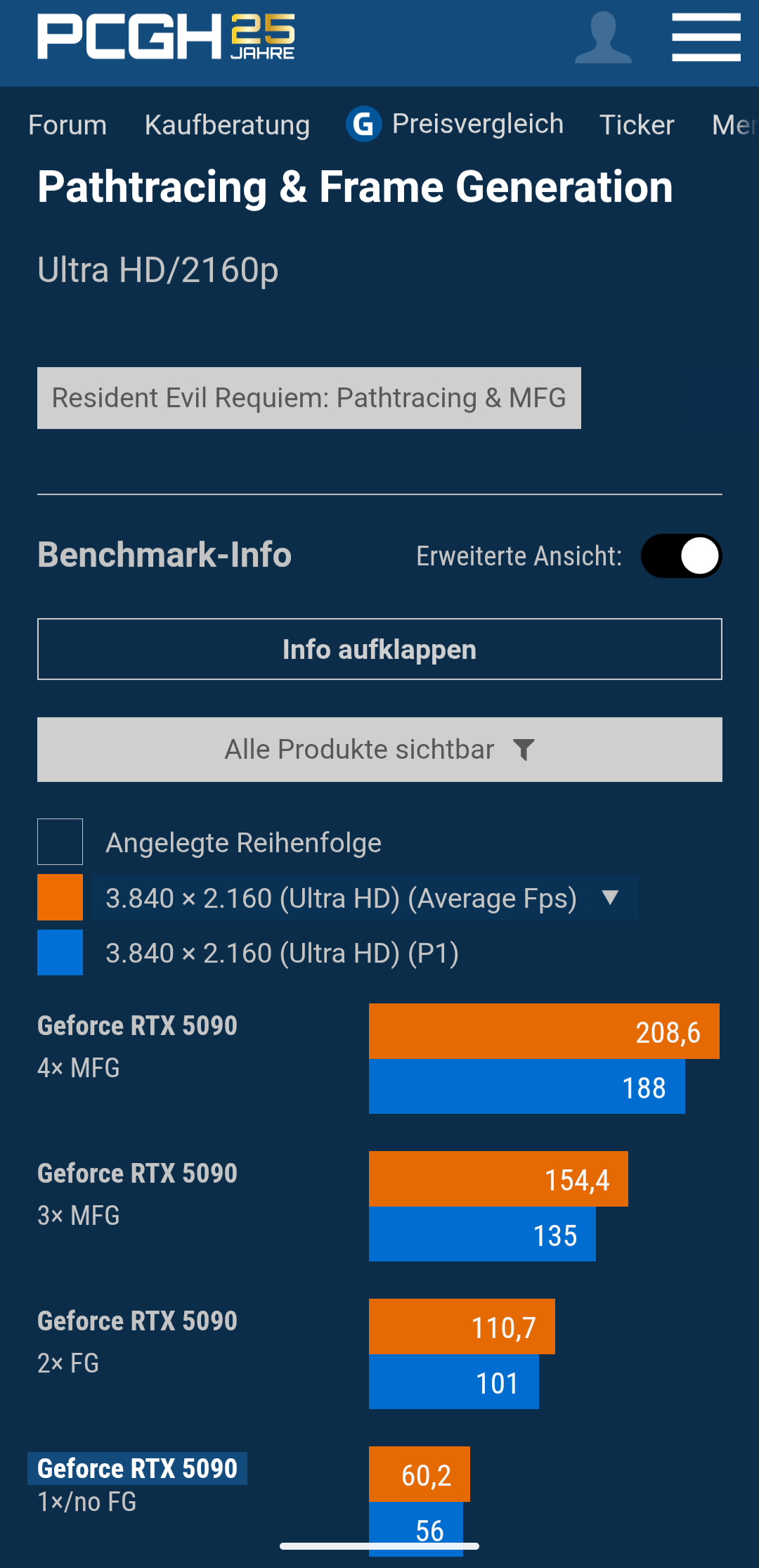Open the Ticker section
Viewport: 759px width, 1568px height.
[x=636, y=125]
